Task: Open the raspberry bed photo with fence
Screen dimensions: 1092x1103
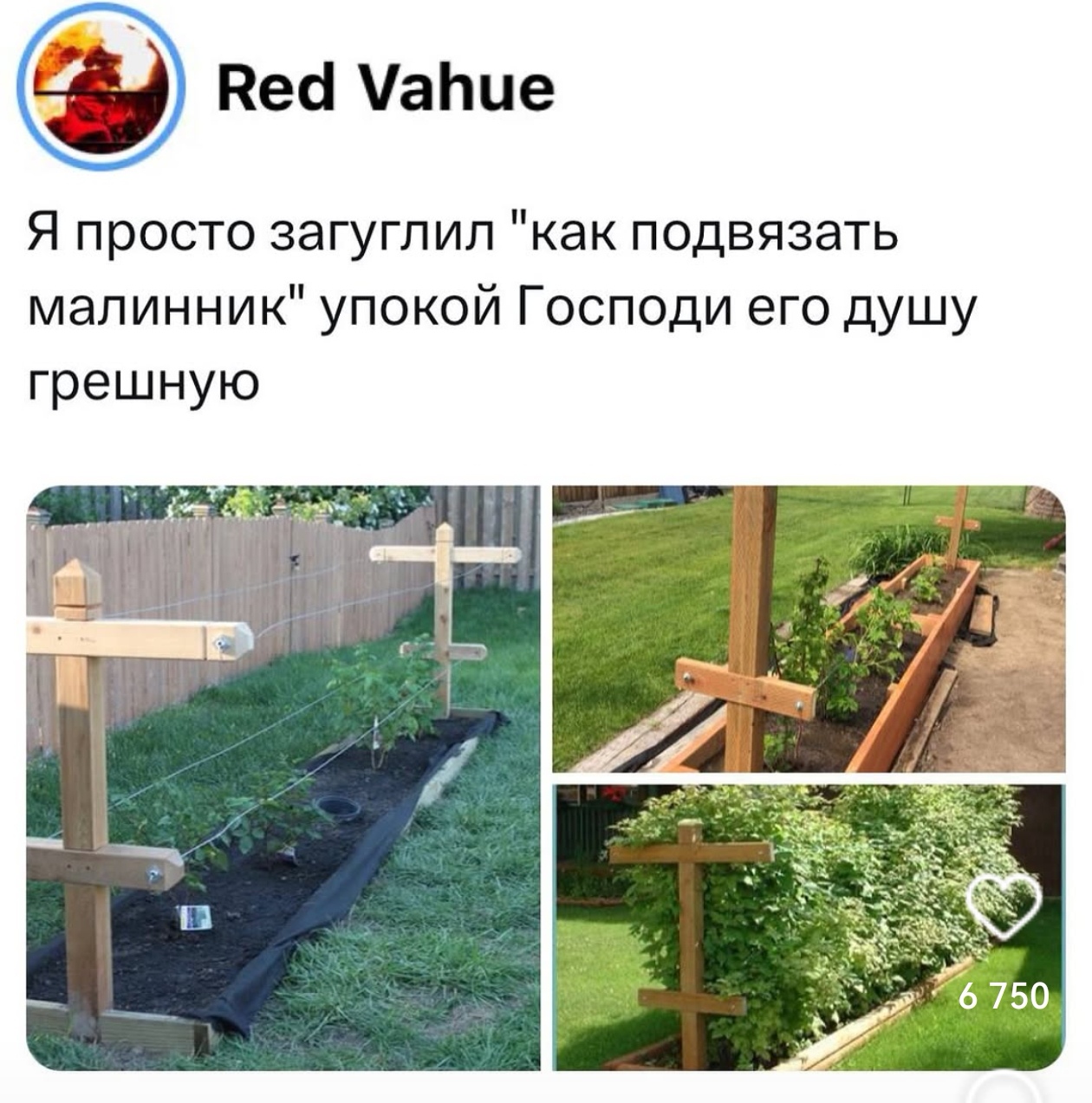Action: point(283,777)
